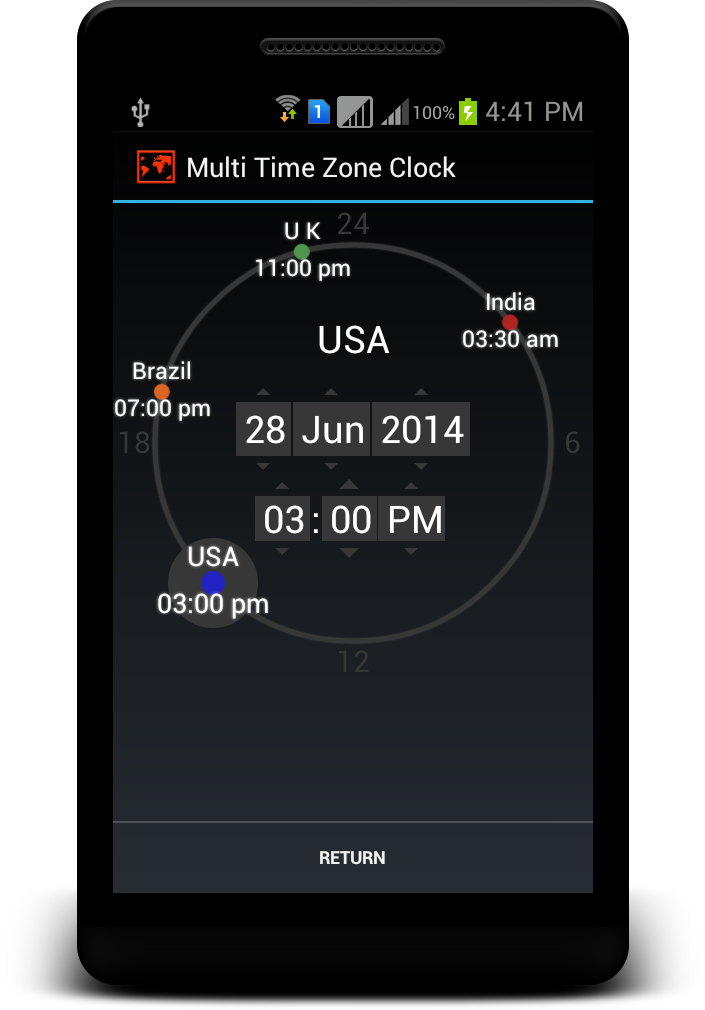
Task: Decrease the month below Jun
Action: tap(332, 467)
